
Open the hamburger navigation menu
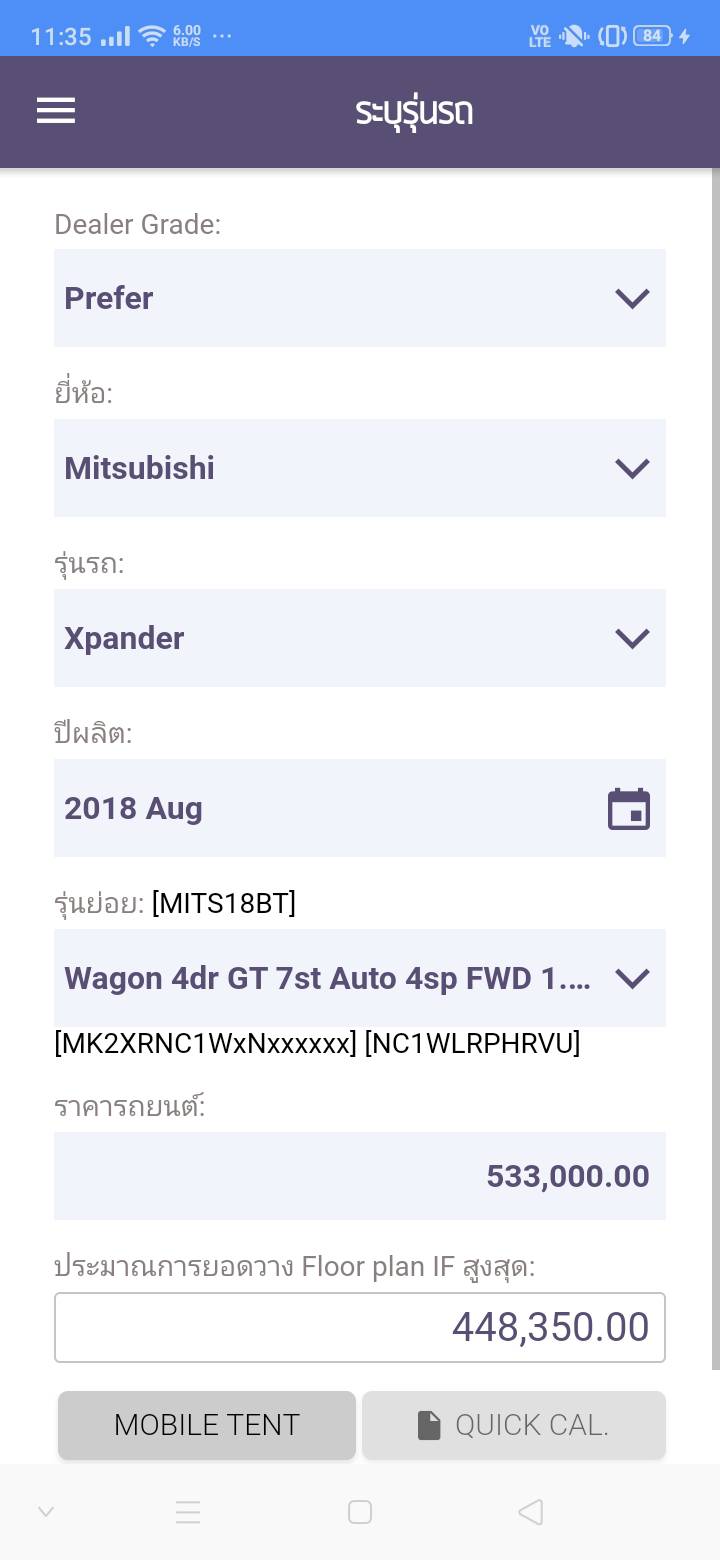click(56, 110)
